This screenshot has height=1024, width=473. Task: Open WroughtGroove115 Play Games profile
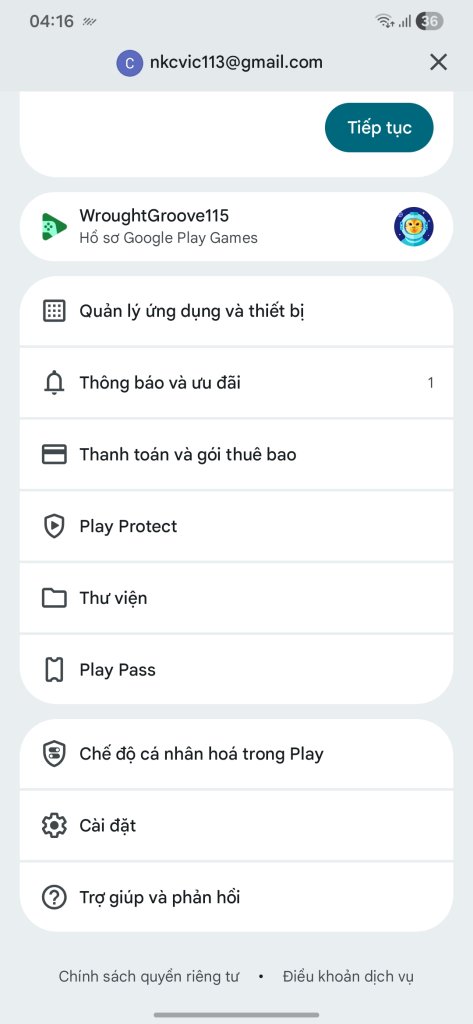point(236,227)
